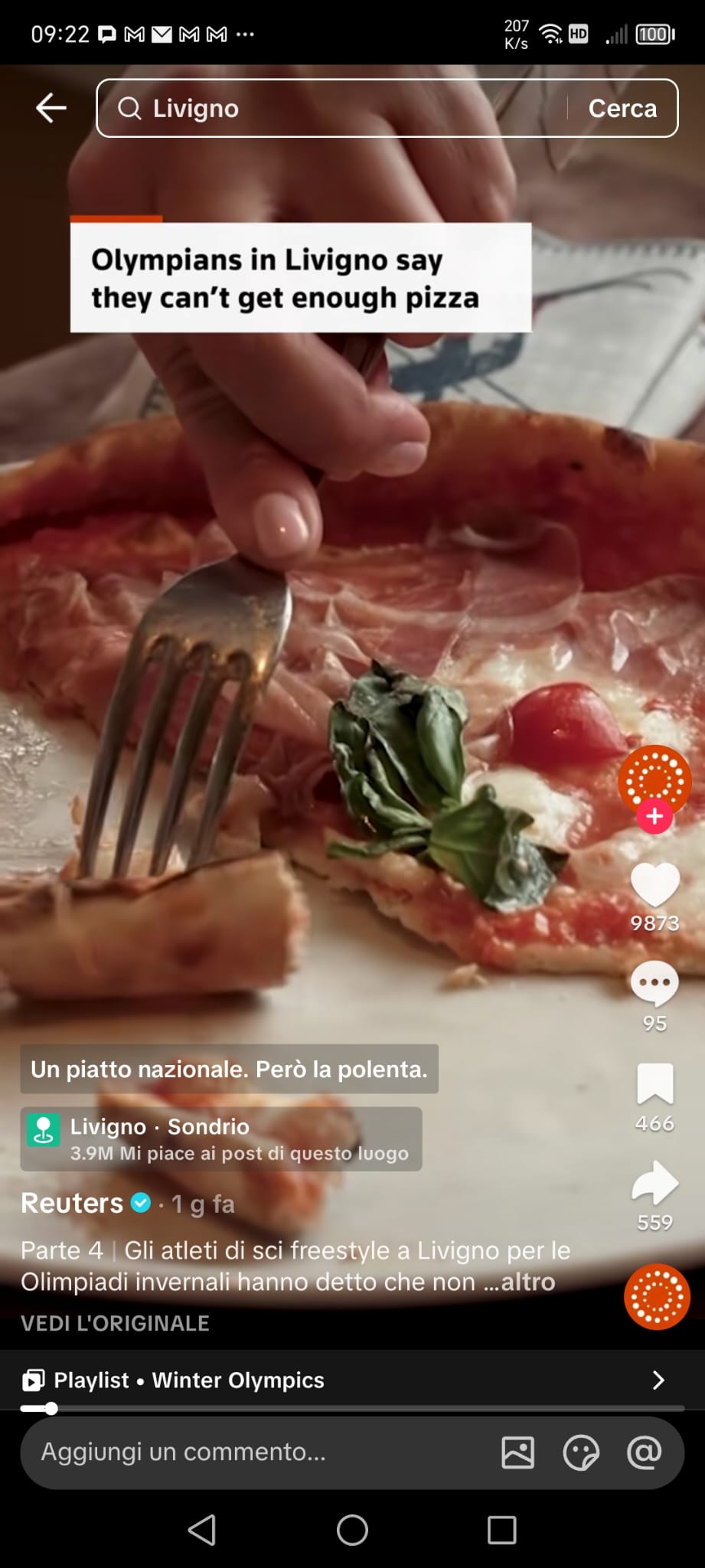Tap the Livigno search field
Viewport: 705px width, 1568px height.
coord(337,108)
